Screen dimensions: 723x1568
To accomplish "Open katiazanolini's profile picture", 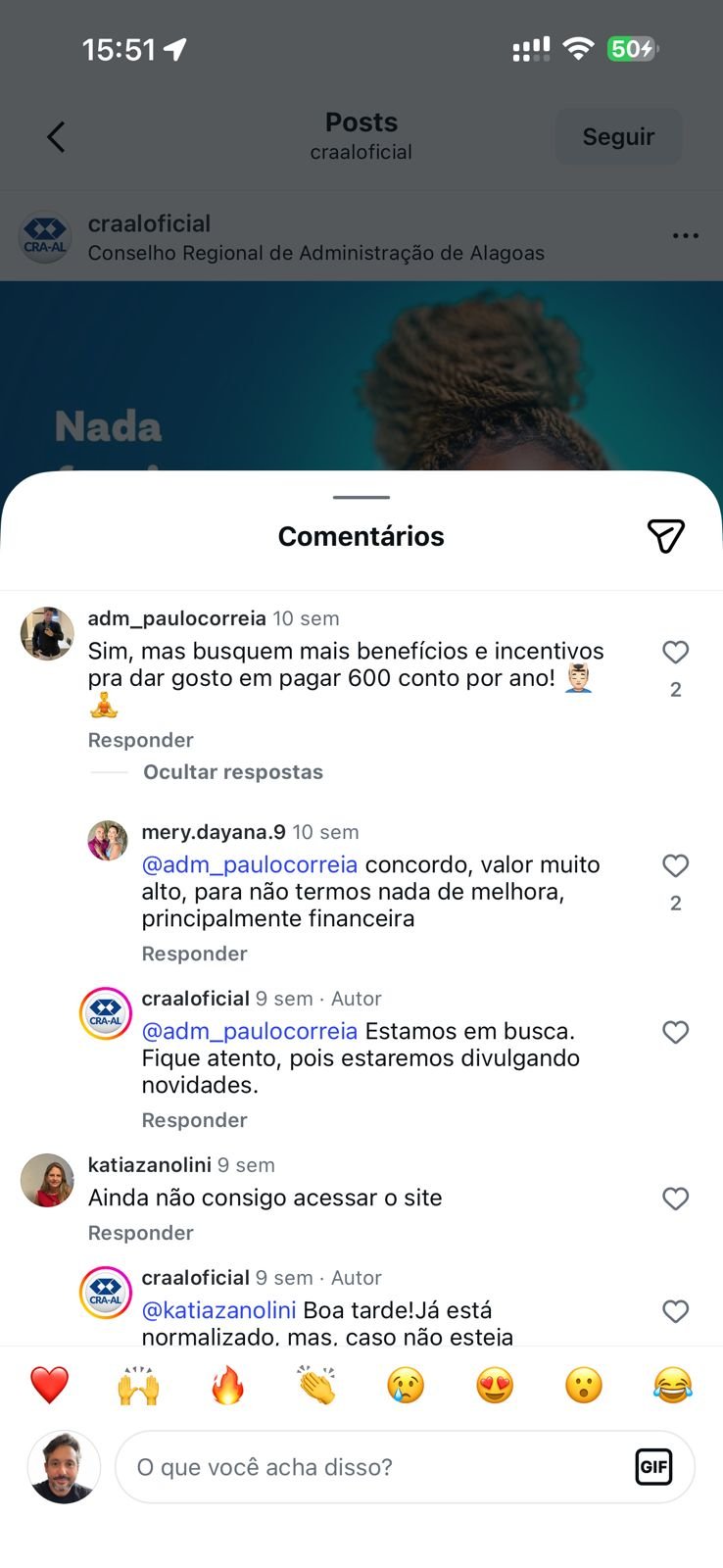I will (x=47, y=1180).
